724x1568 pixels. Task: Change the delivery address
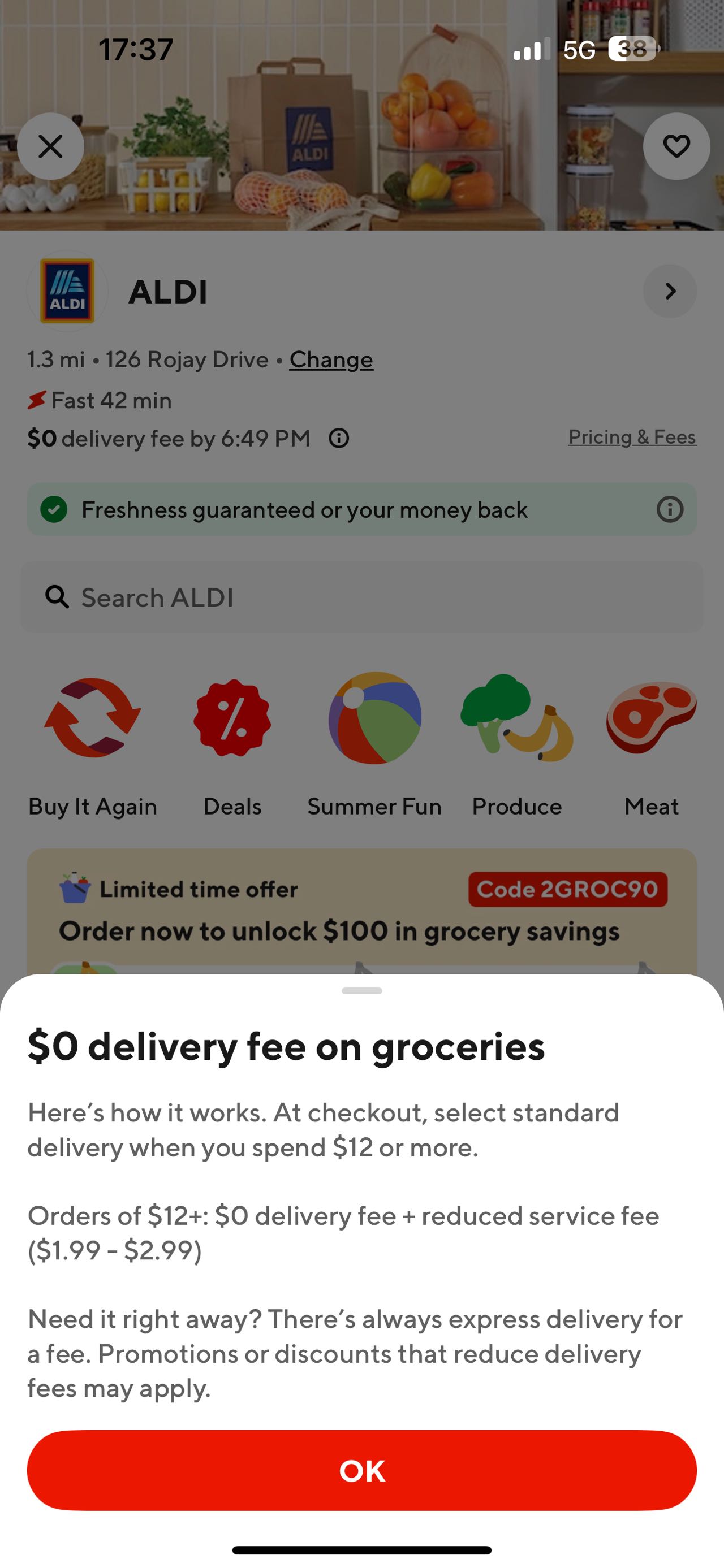pyautogui.click(x=331, y=359)
